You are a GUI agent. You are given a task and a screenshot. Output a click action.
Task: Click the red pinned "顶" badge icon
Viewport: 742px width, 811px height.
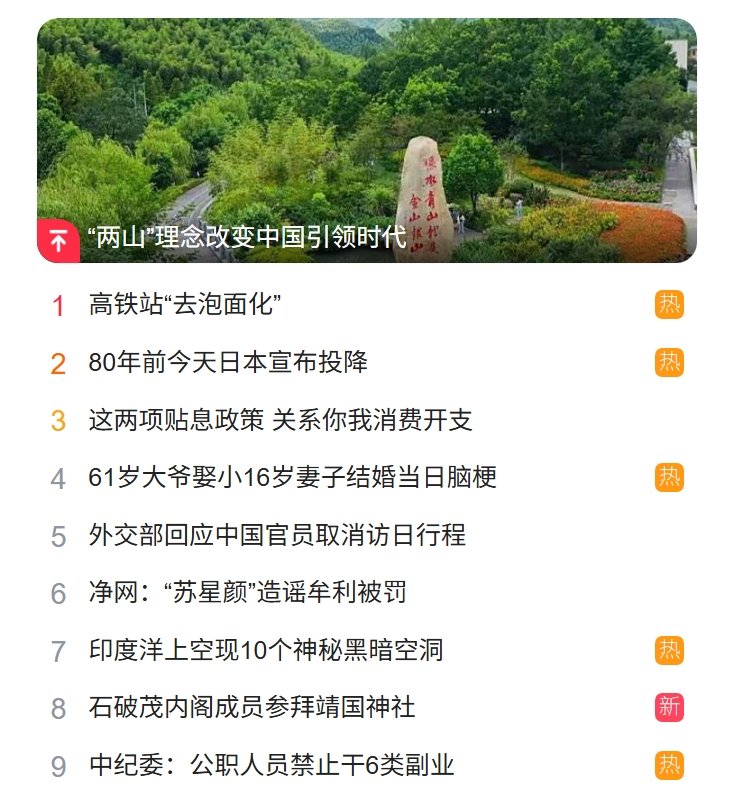pyautogui.click(x=58, y=239)
